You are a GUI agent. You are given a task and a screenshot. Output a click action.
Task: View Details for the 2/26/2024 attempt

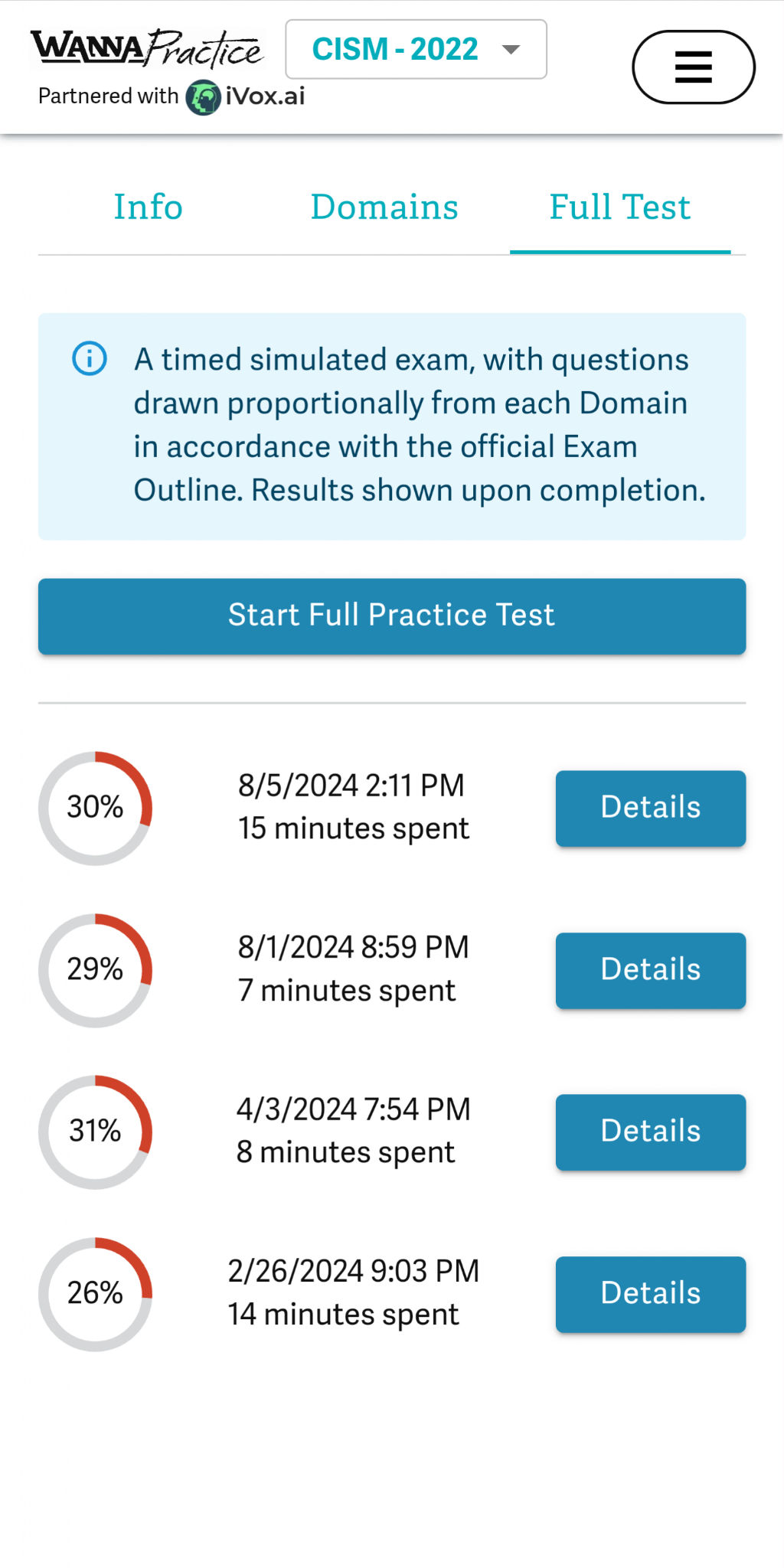649,1294
